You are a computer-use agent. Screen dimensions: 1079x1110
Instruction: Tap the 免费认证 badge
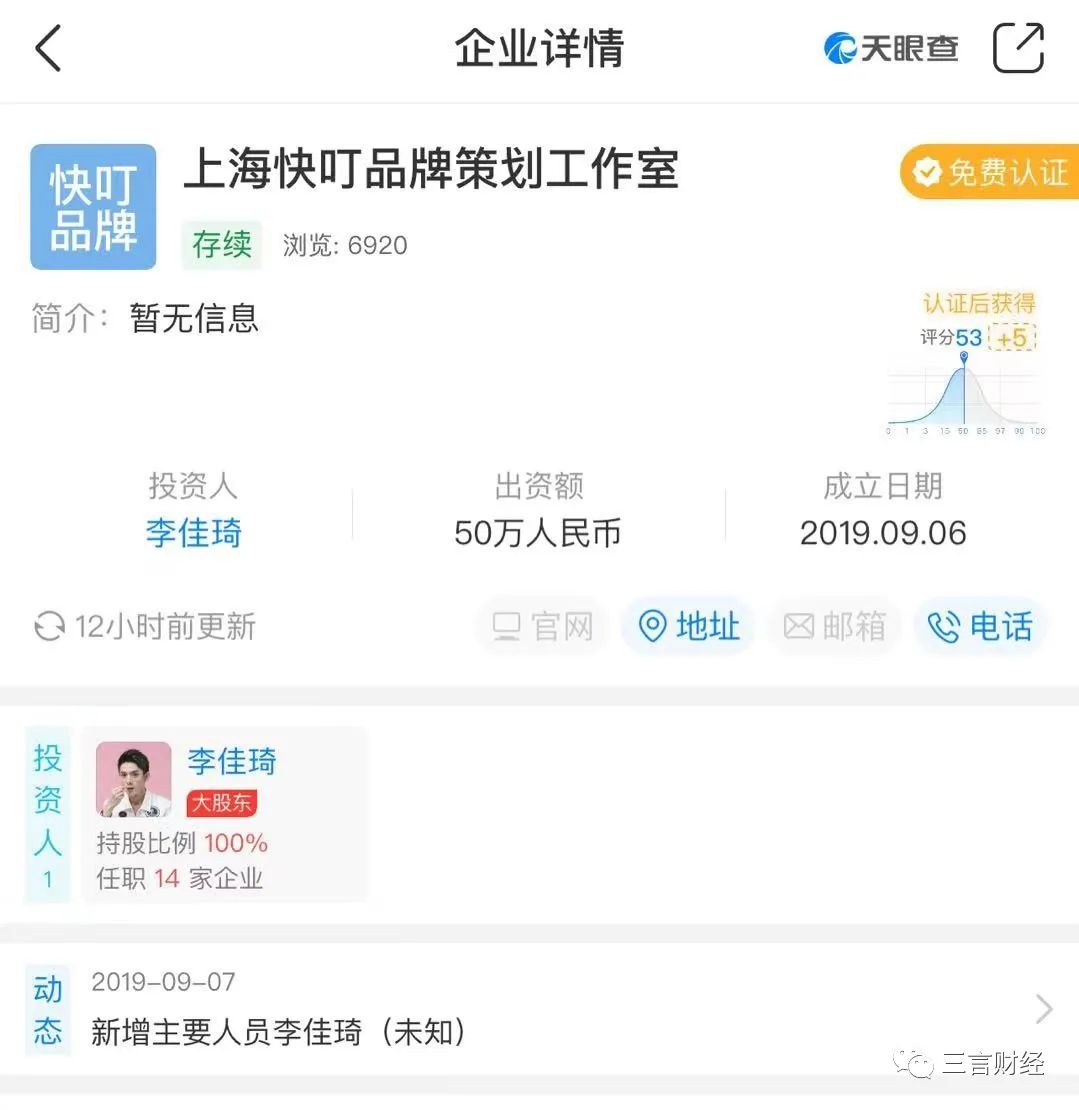pyautogui.click(x=988, y=172)
